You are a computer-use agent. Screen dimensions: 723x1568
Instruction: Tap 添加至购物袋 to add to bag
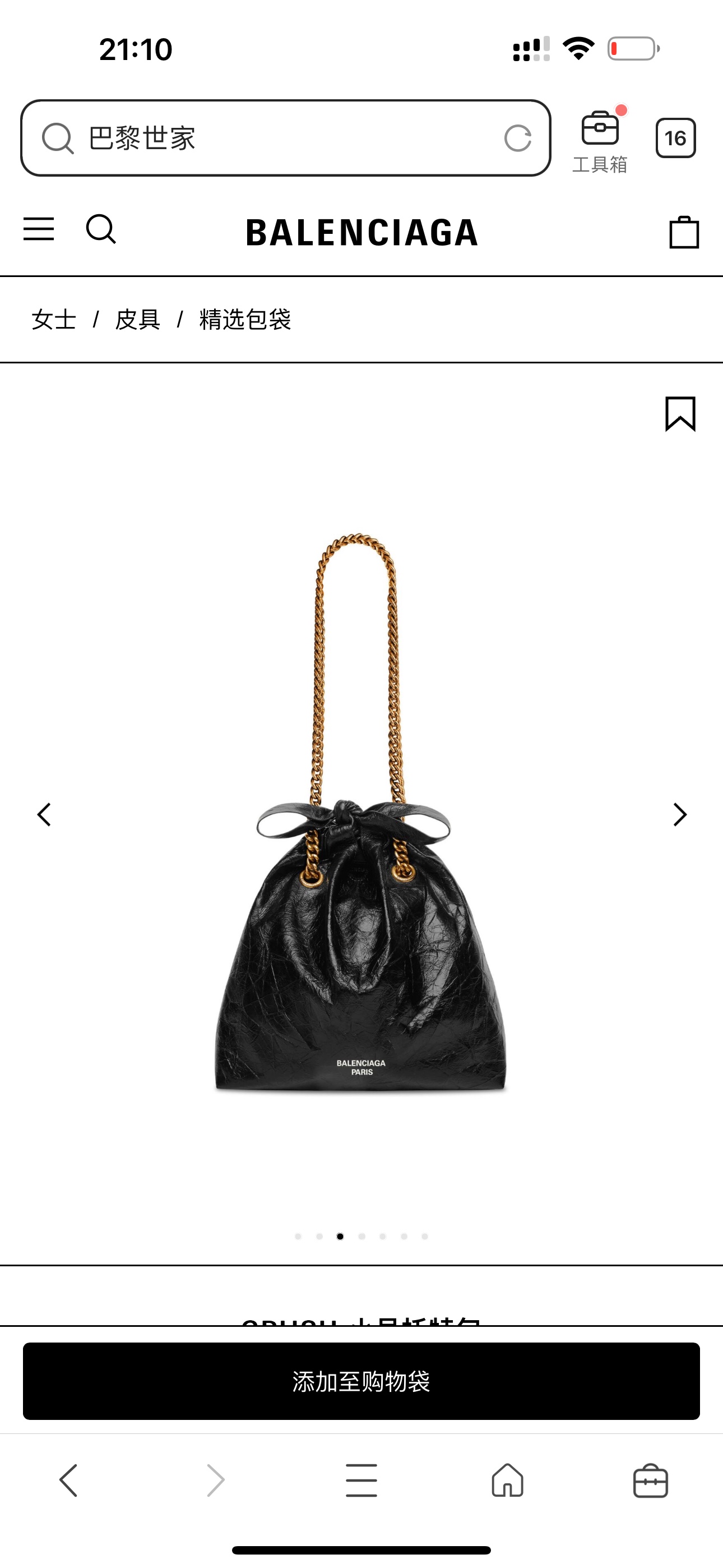(361, 1381)
